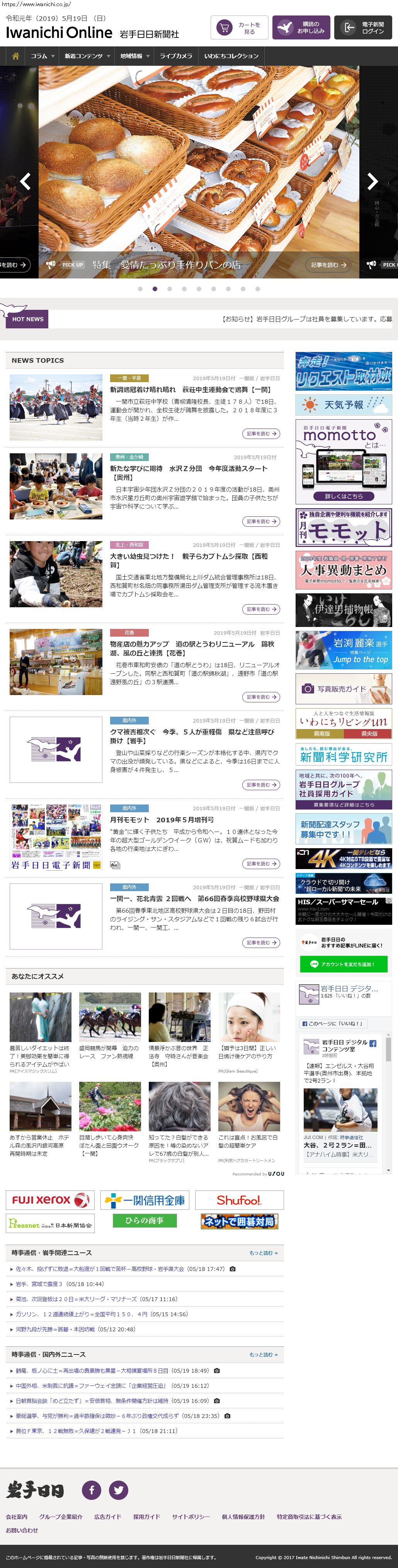Read more on 萩荘中生運動会 article

(262, 434)
